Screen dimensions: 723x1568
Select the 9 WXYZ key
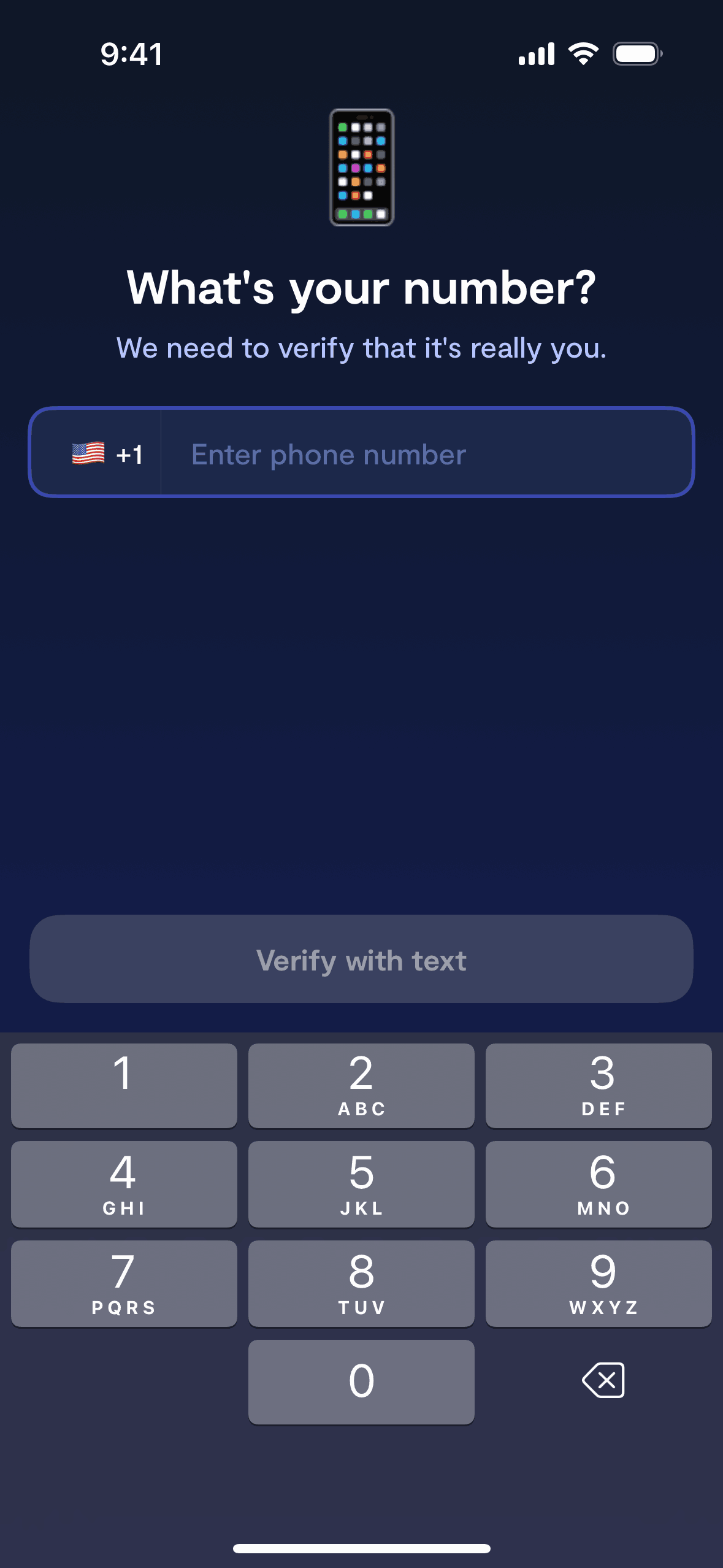point(599,1283)
